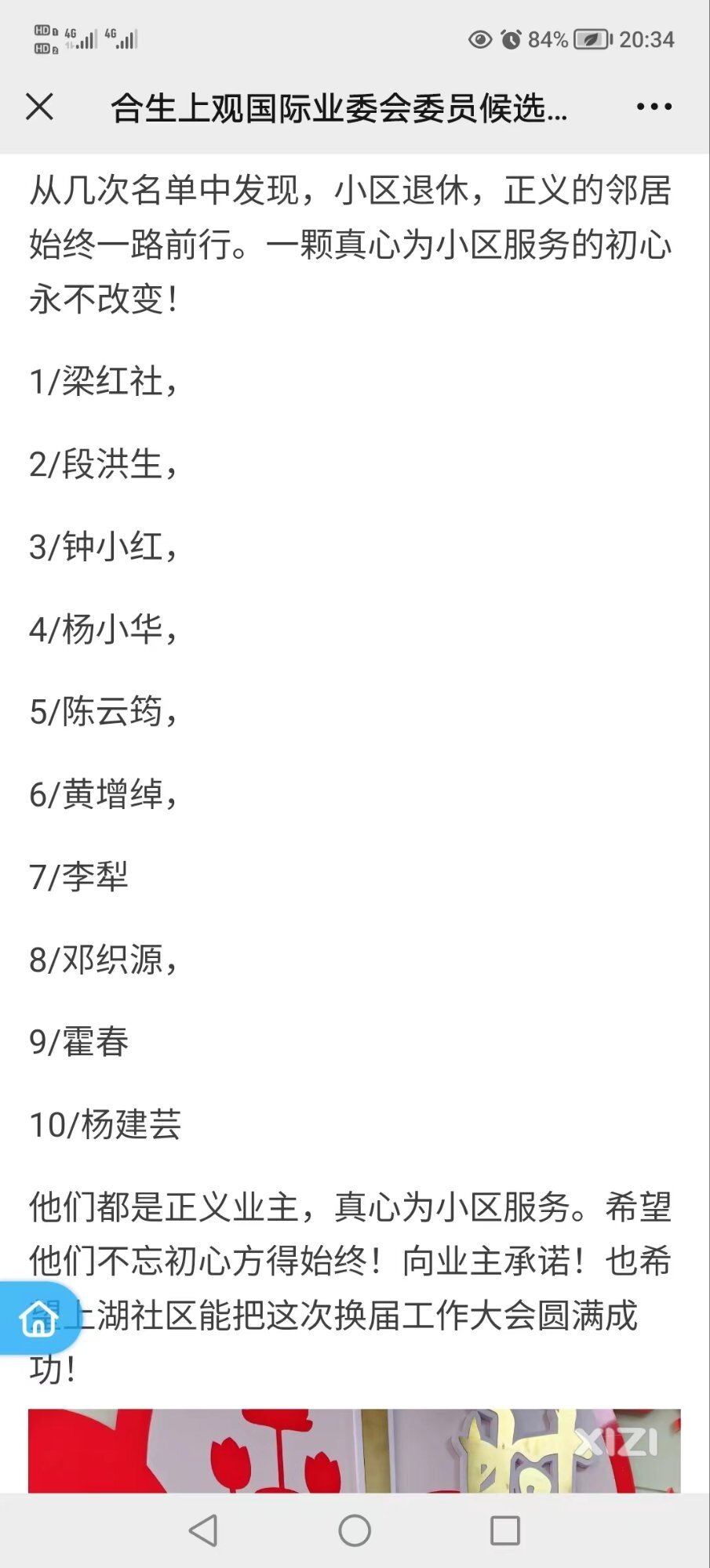Go back with the system back button

[204, 1530]
